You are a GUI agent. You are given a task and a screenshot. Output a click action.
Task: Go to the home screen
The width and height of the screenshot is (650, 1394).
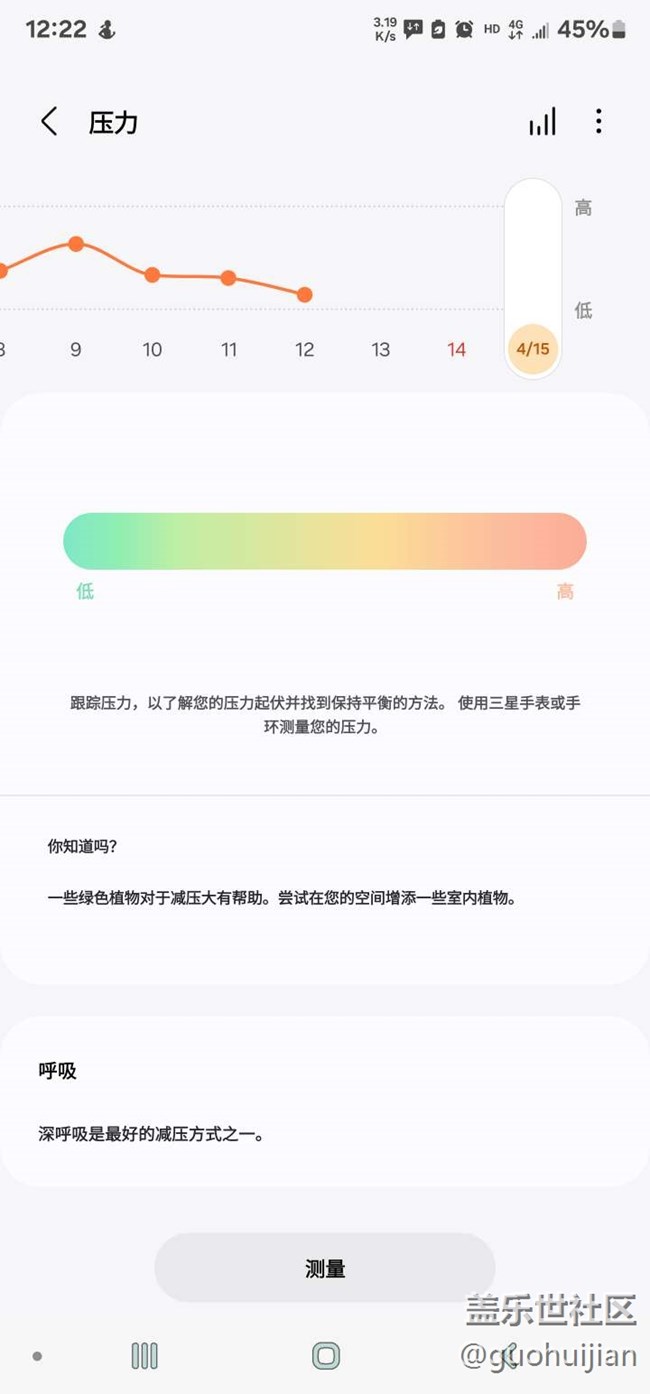click(326, 1356)
